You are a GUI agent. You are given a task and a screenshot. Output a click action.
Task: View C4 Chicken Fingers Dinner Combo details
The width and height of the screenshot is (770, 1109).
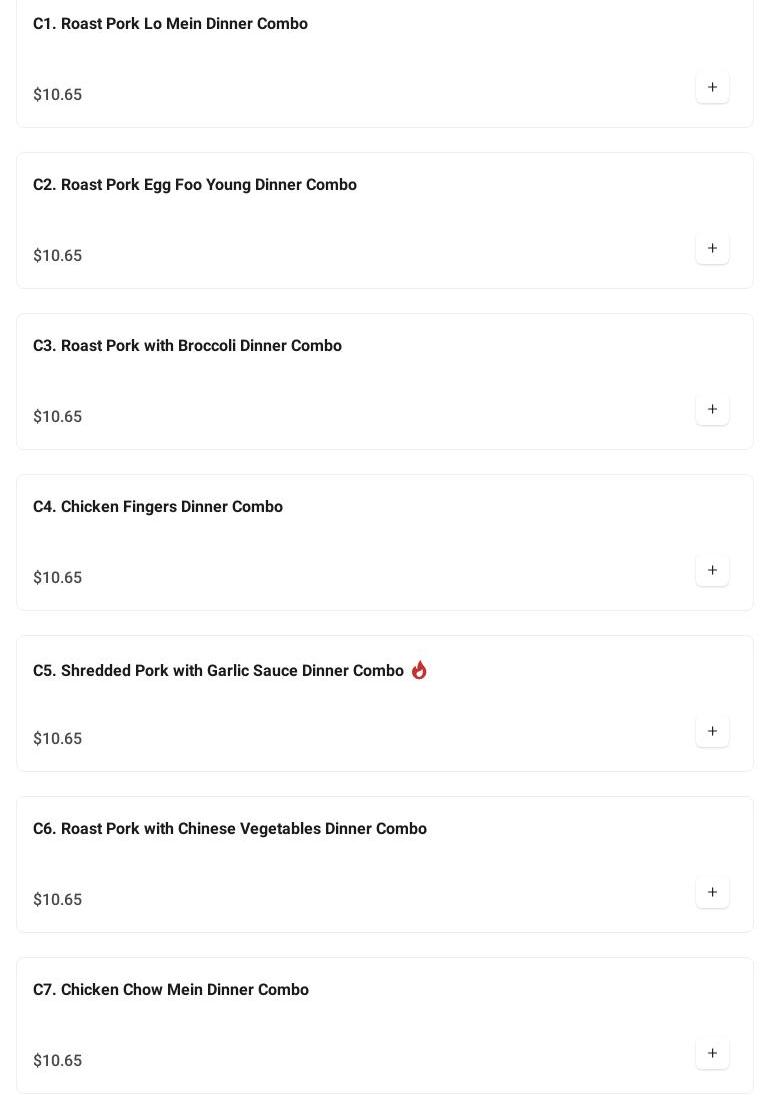coord(157,507)
